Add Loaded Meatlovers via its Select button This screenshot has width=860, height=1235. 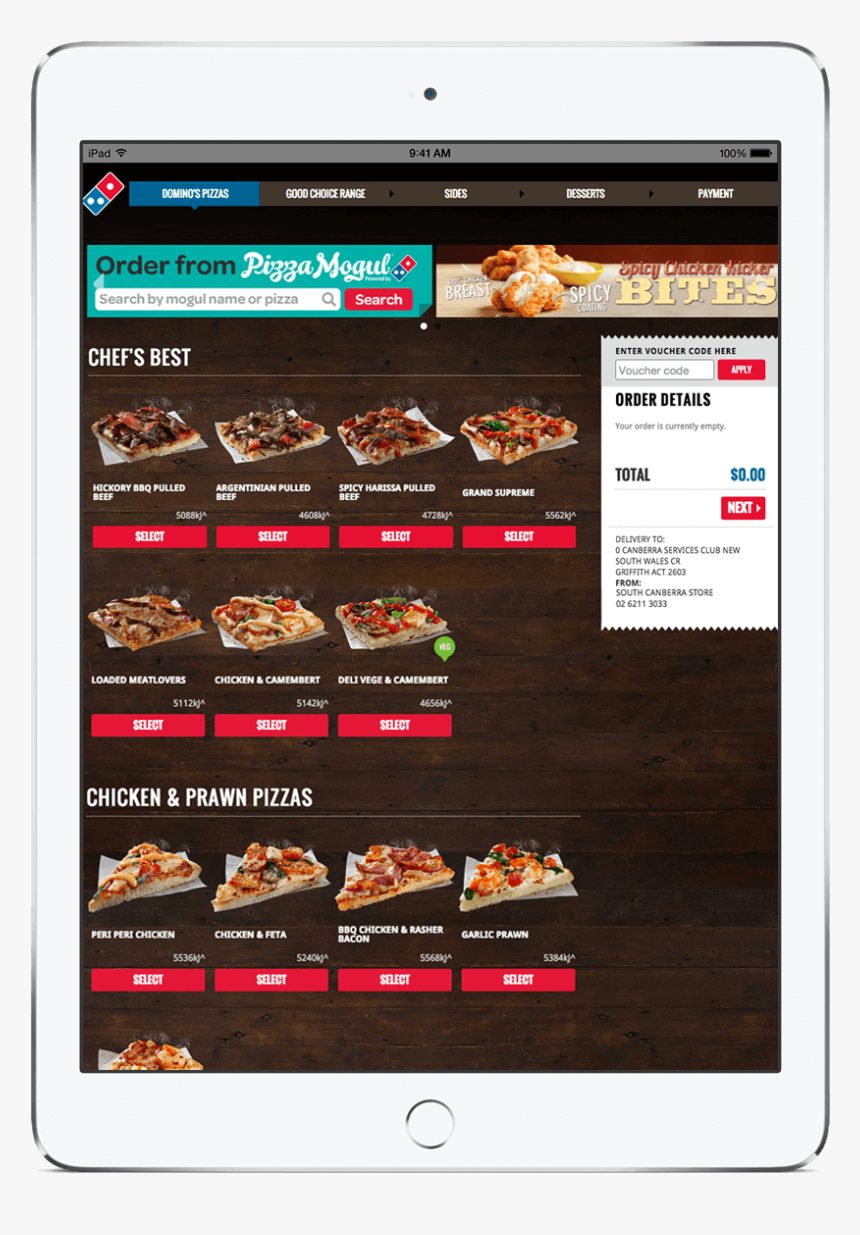[x=148, y=725]
